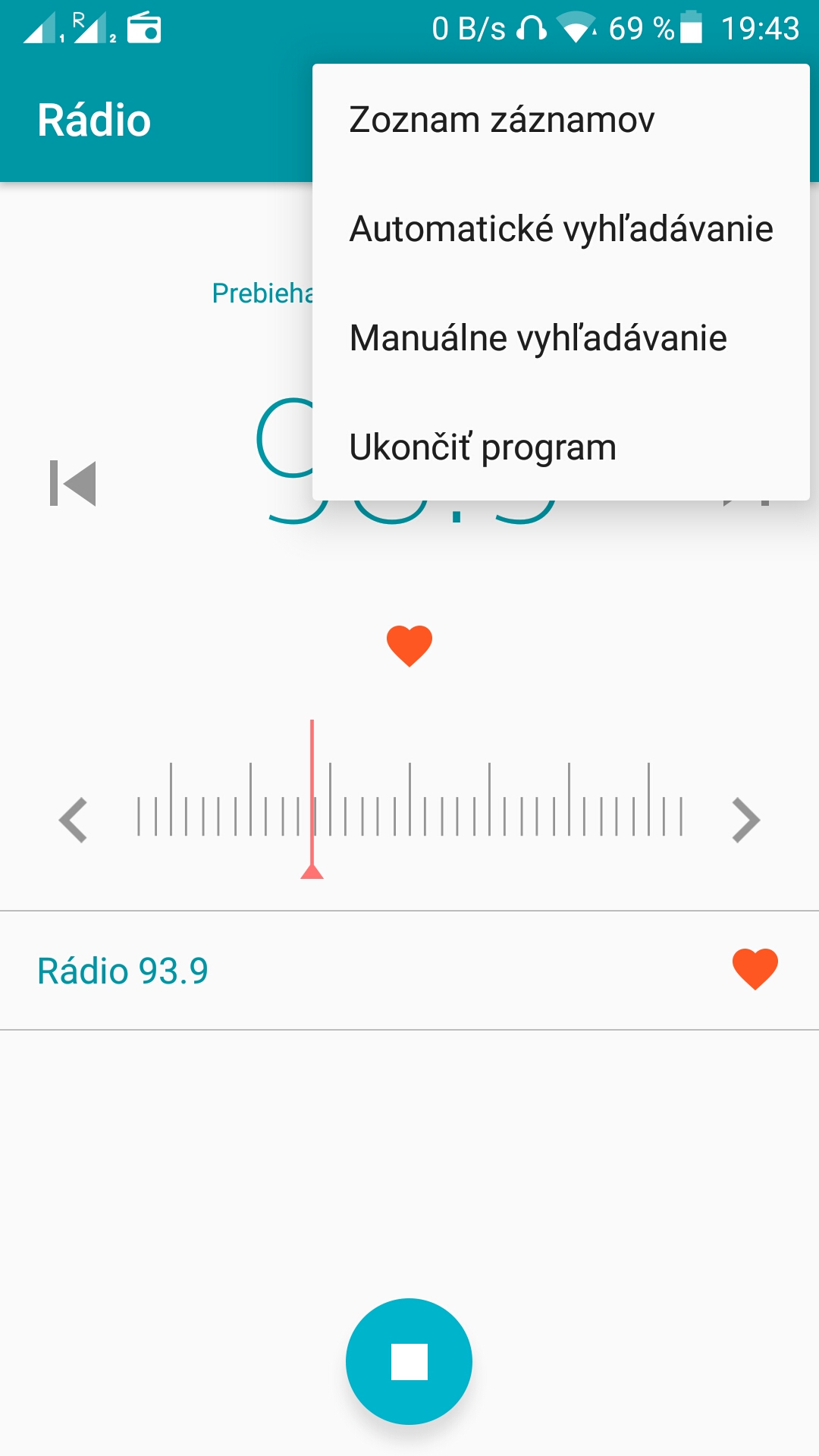Skip to the previous station

click(73, 483)
